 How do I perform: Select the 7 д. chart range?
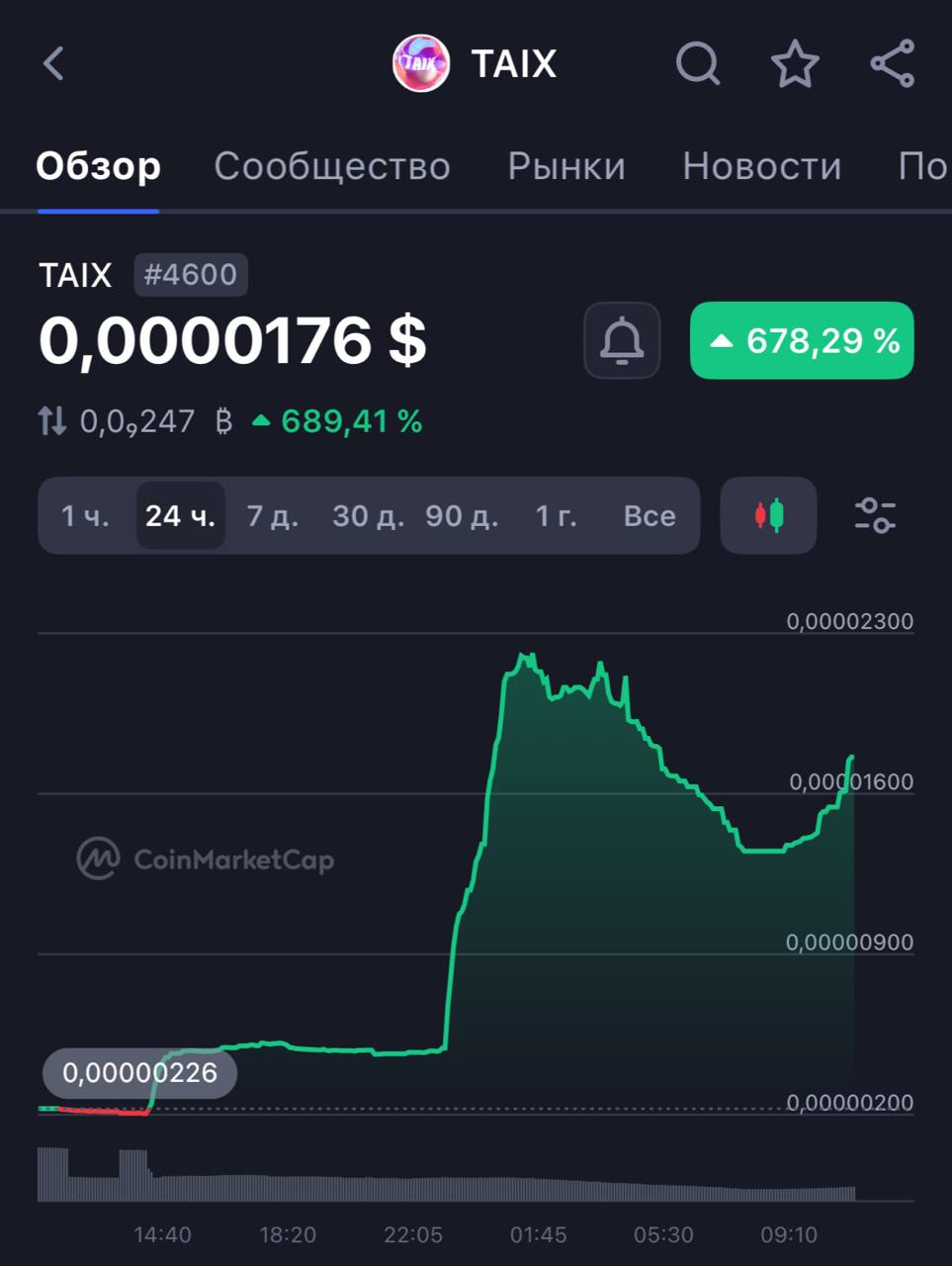point(272,515)
